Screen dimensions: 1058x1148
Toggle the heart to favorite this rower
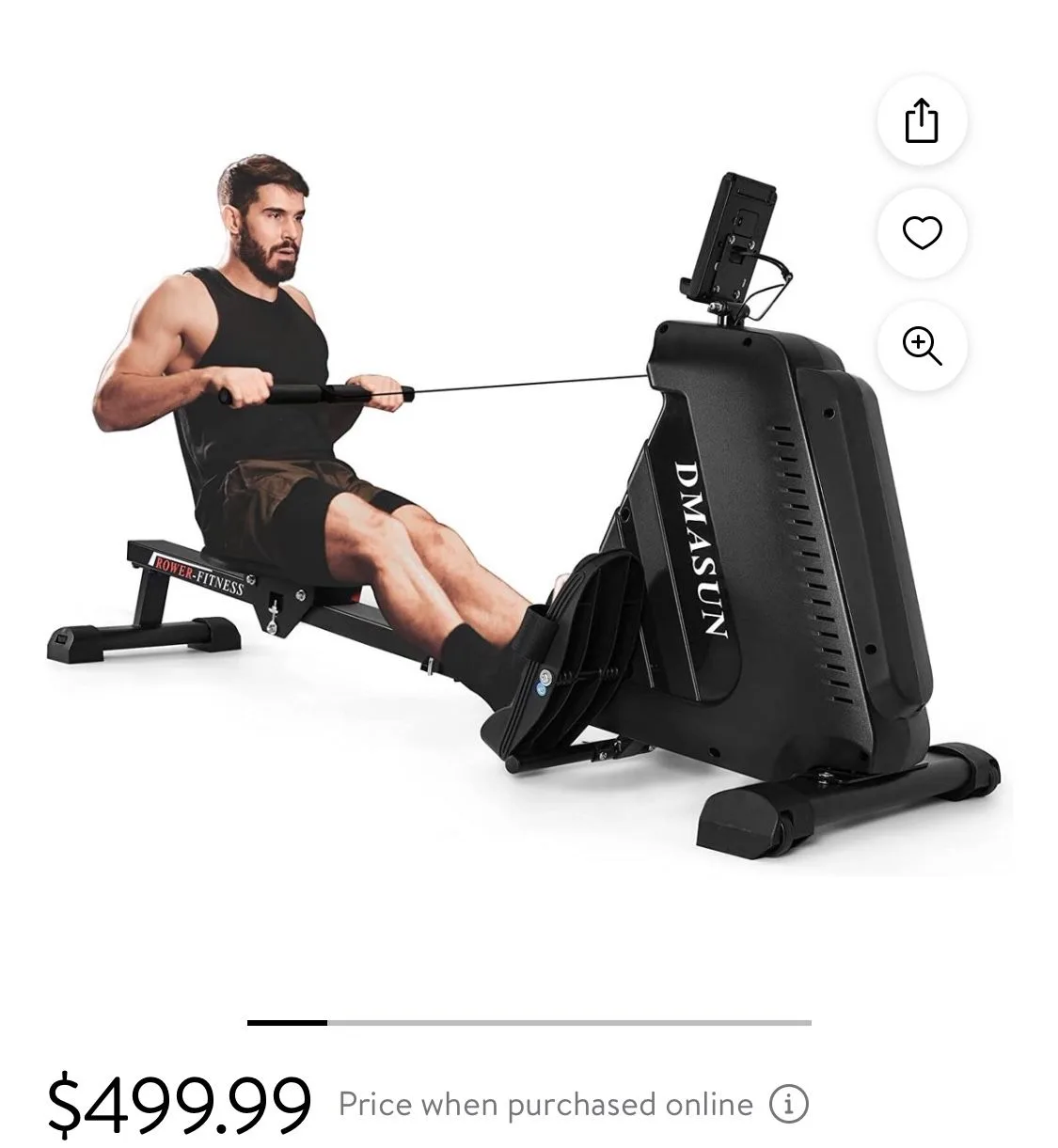[x=924, y=233]
